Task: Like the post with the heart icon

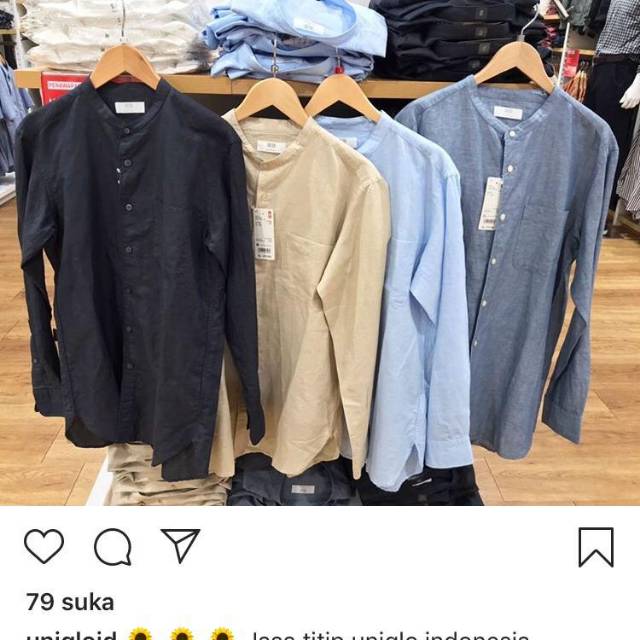Action: [x=44, y=546]
